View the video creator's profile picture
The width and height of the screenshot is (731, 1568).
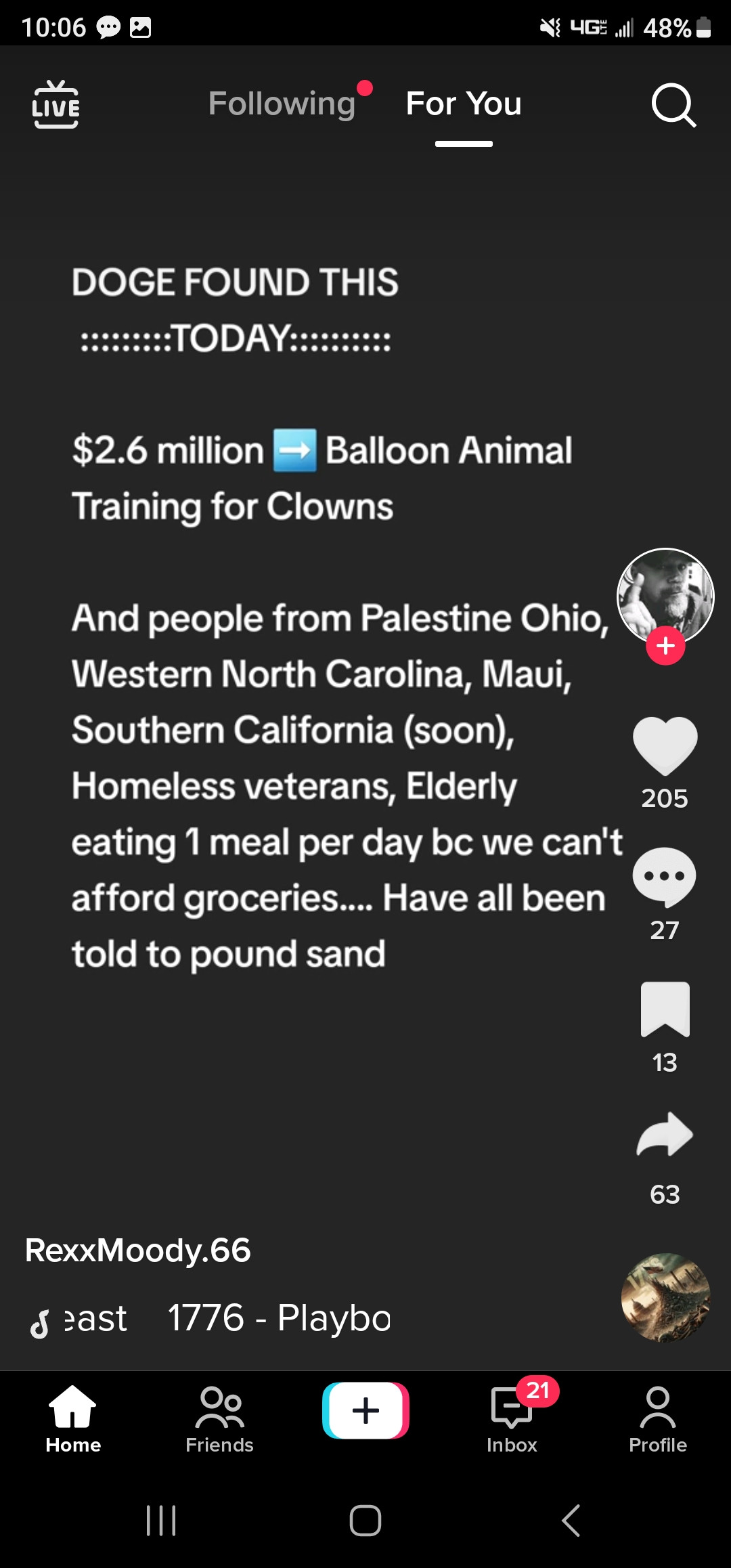(x=665, y=594)
